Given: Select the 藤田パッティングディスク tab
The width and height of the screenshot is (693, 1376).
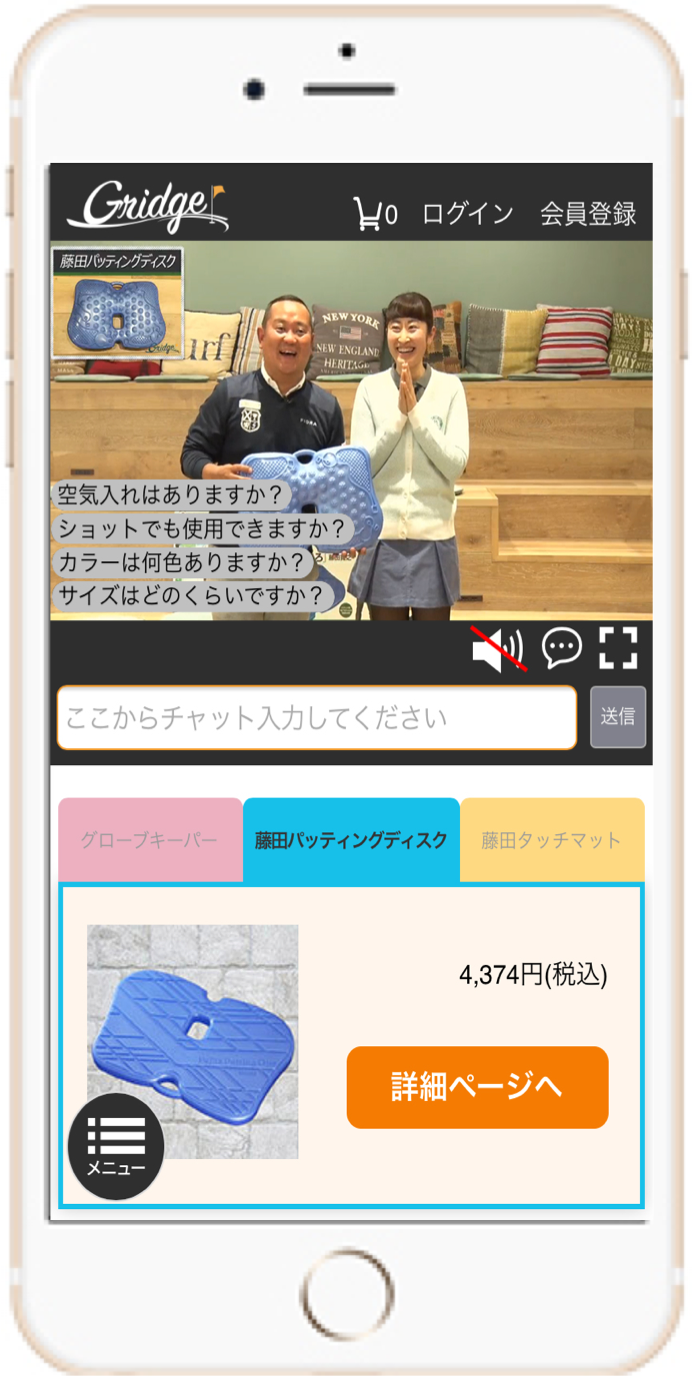Looking at the screenshot, I should tap(351, 840).
